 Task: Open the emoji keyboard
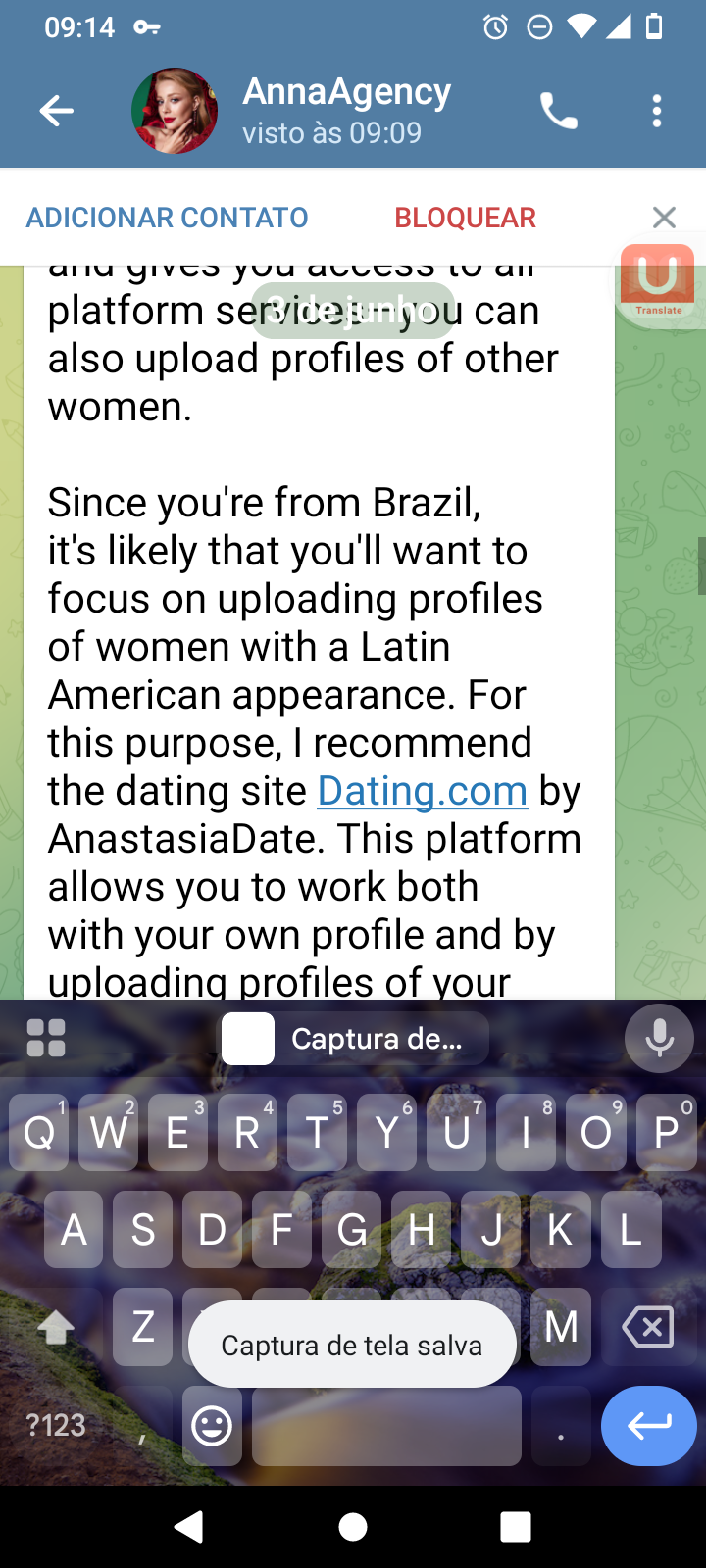(x=212, y=1426)
